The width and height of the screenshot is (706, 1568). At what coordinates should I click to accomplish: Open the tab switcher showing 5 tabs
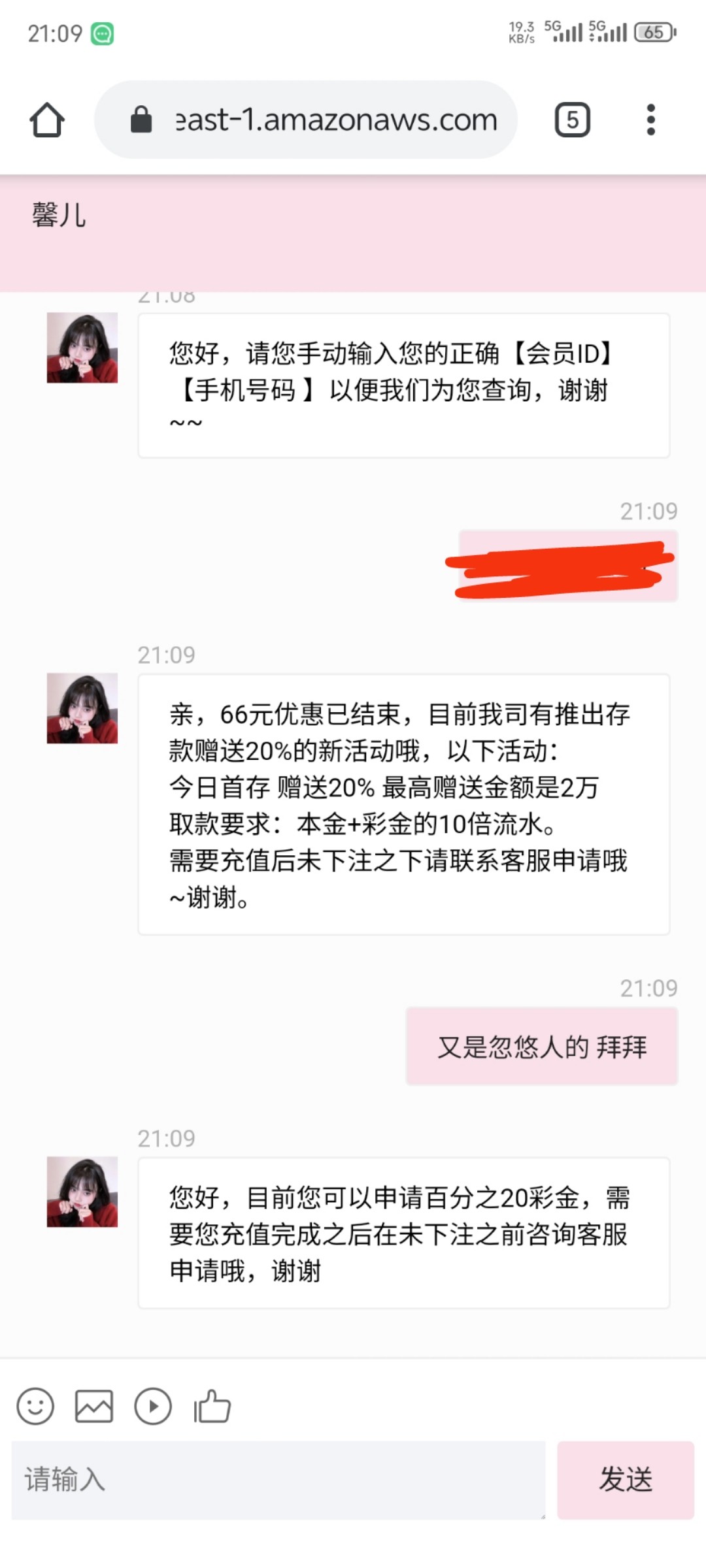point(572,120)
